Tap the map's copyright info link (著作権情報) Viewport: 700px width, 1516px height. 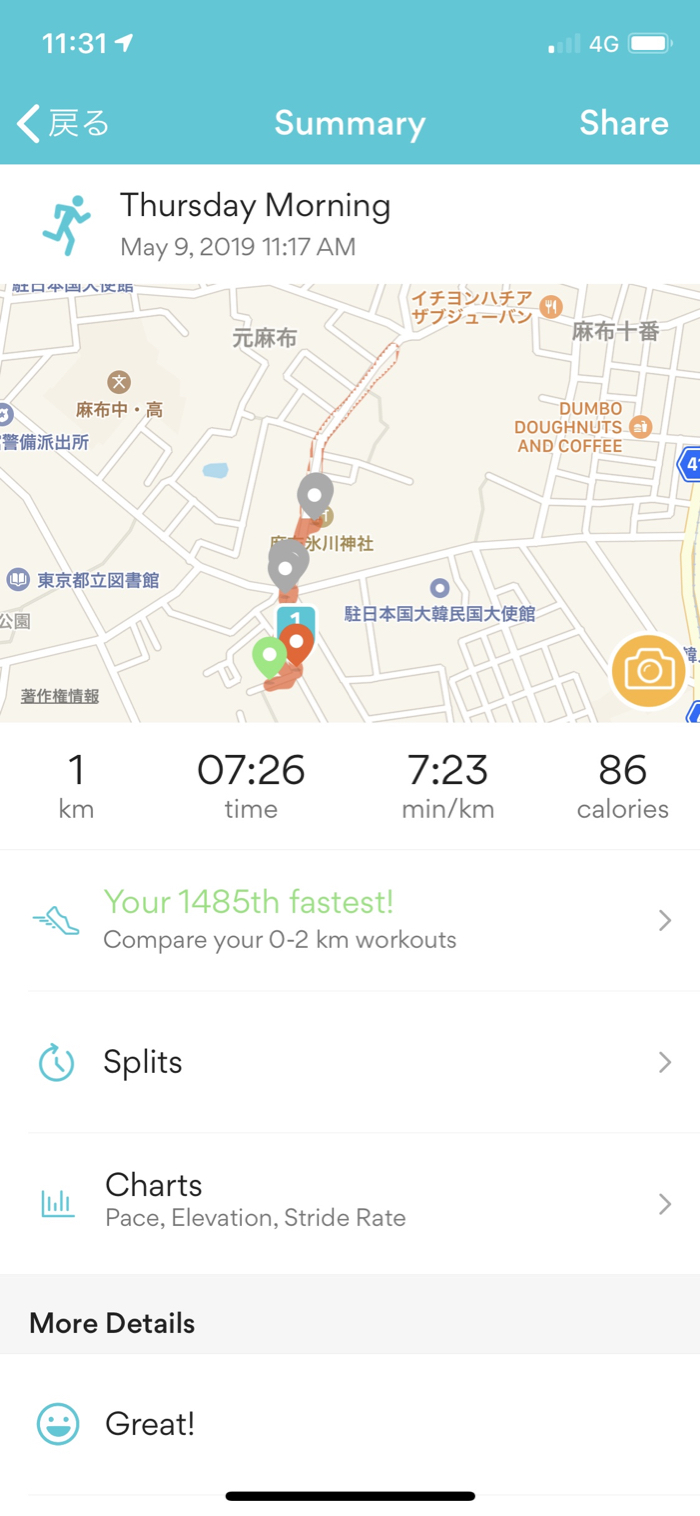point(60,696)
